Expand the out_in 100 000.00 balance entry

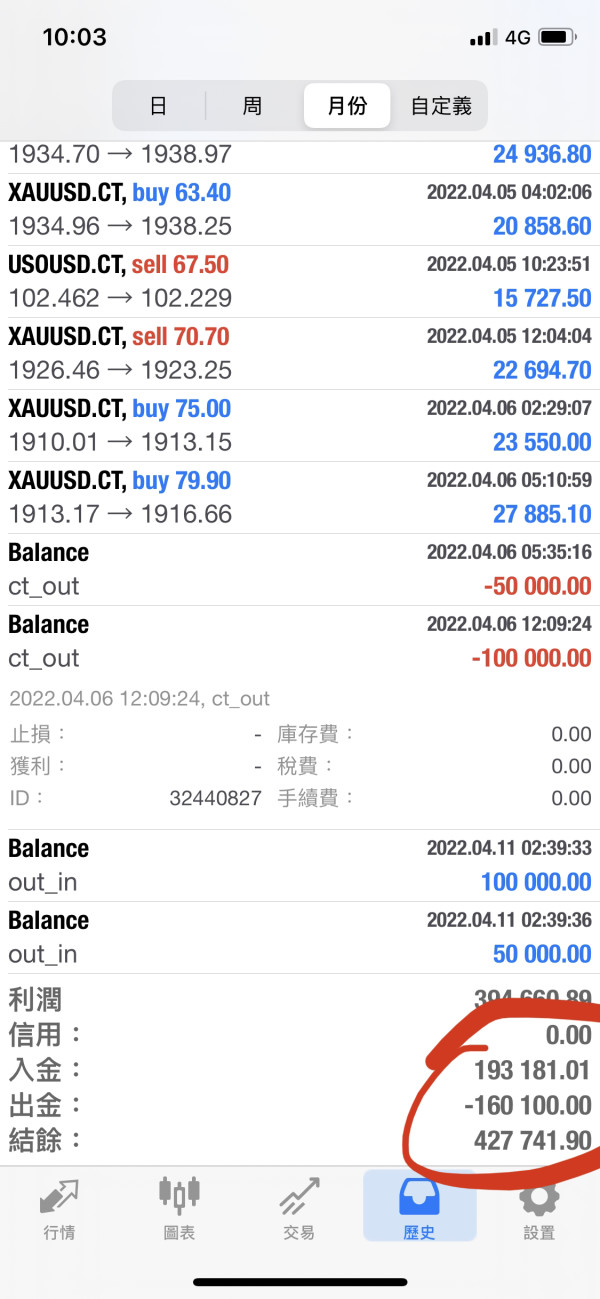coord(300,865)
